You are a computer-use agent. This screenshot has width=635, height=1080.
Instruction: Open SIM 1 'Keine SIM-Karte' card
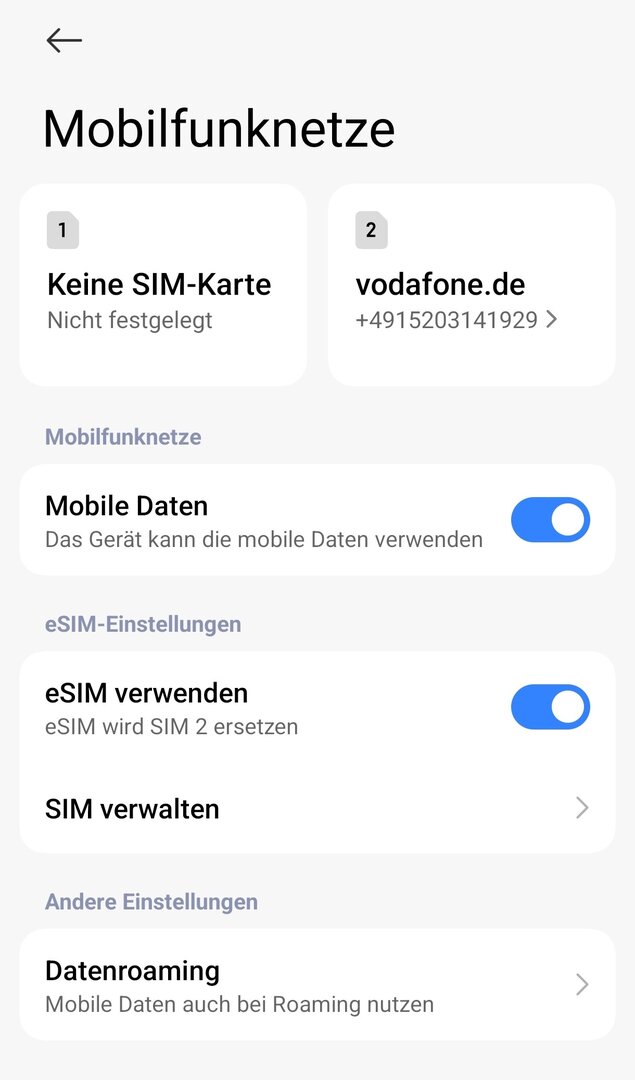[163, 285]
